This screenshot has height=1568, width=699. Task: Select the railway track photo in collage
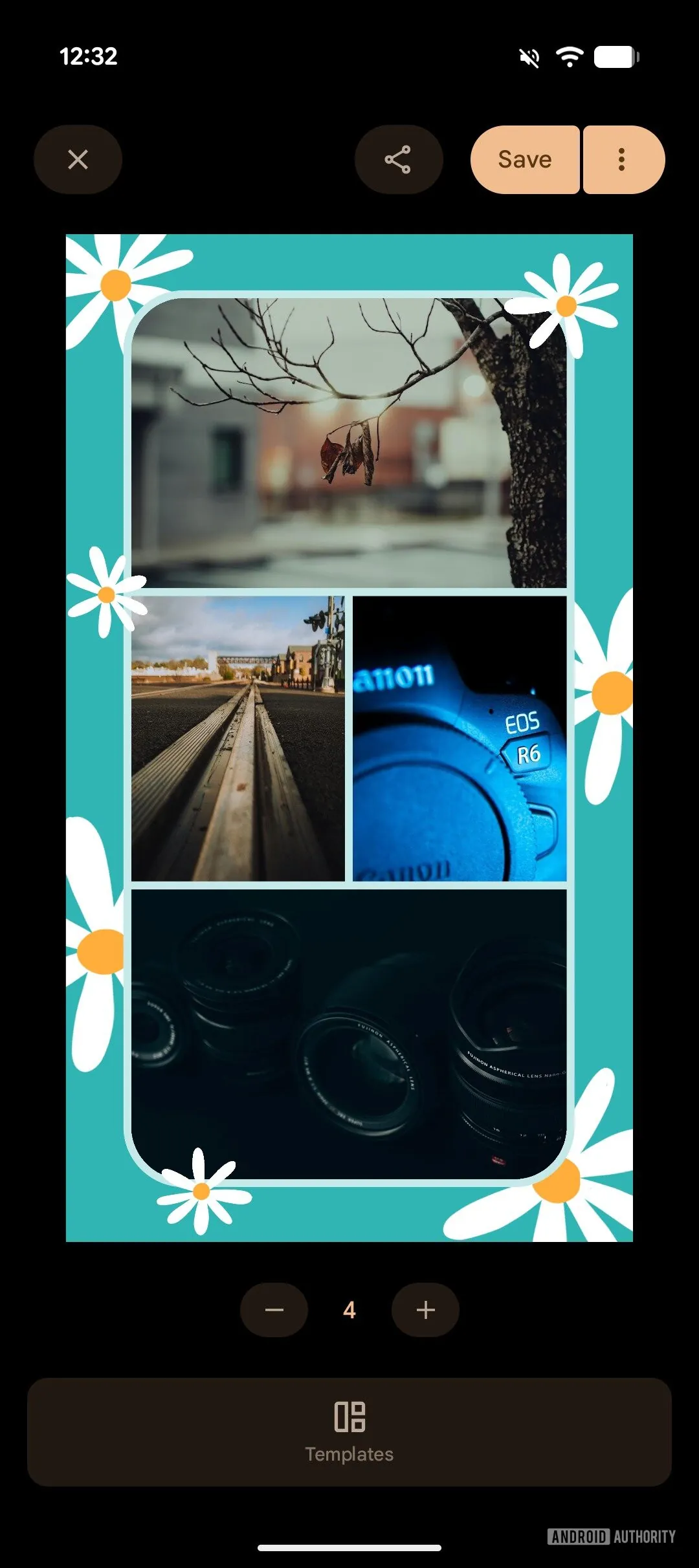tap(238, 738)
